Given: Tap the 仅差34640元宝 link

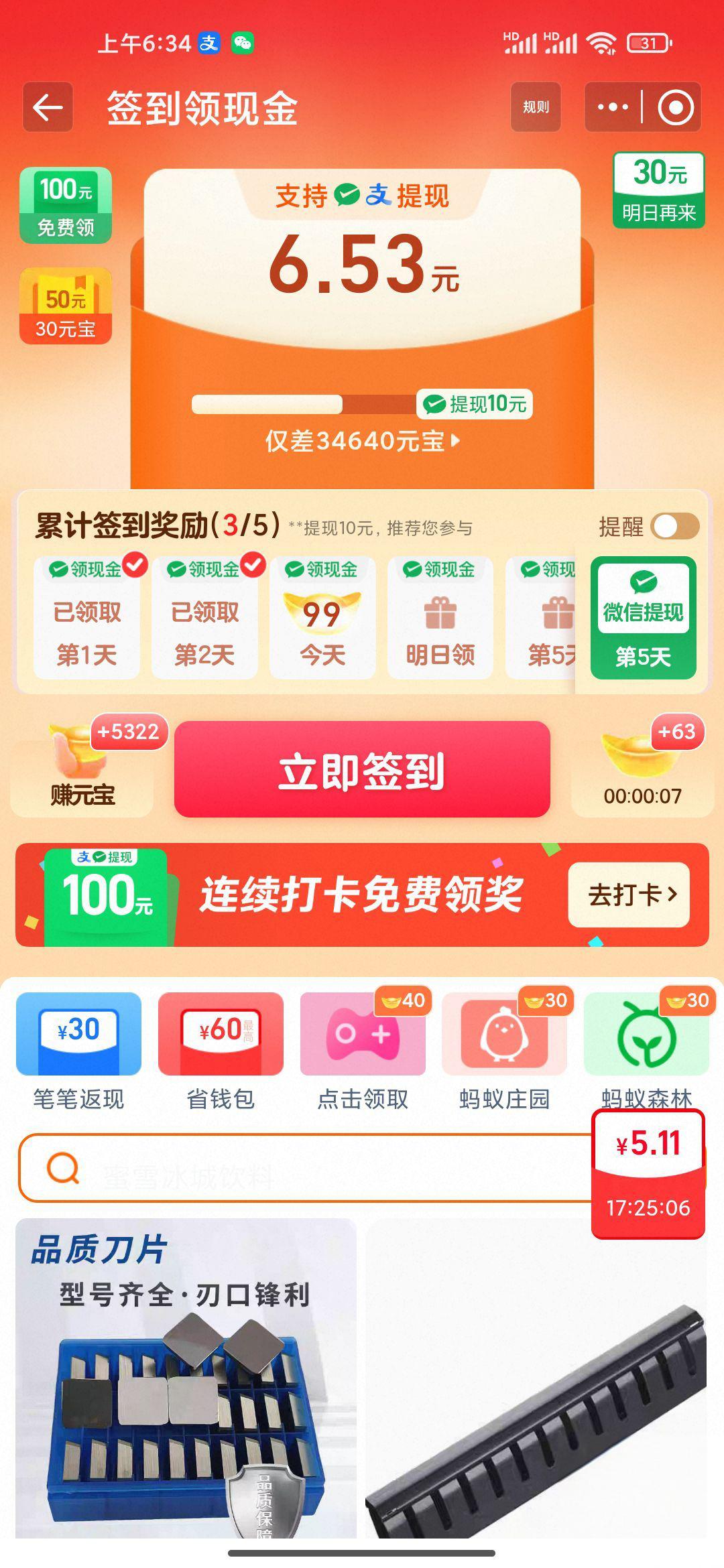Looking at the screenshot, I should tap(362, 441).
